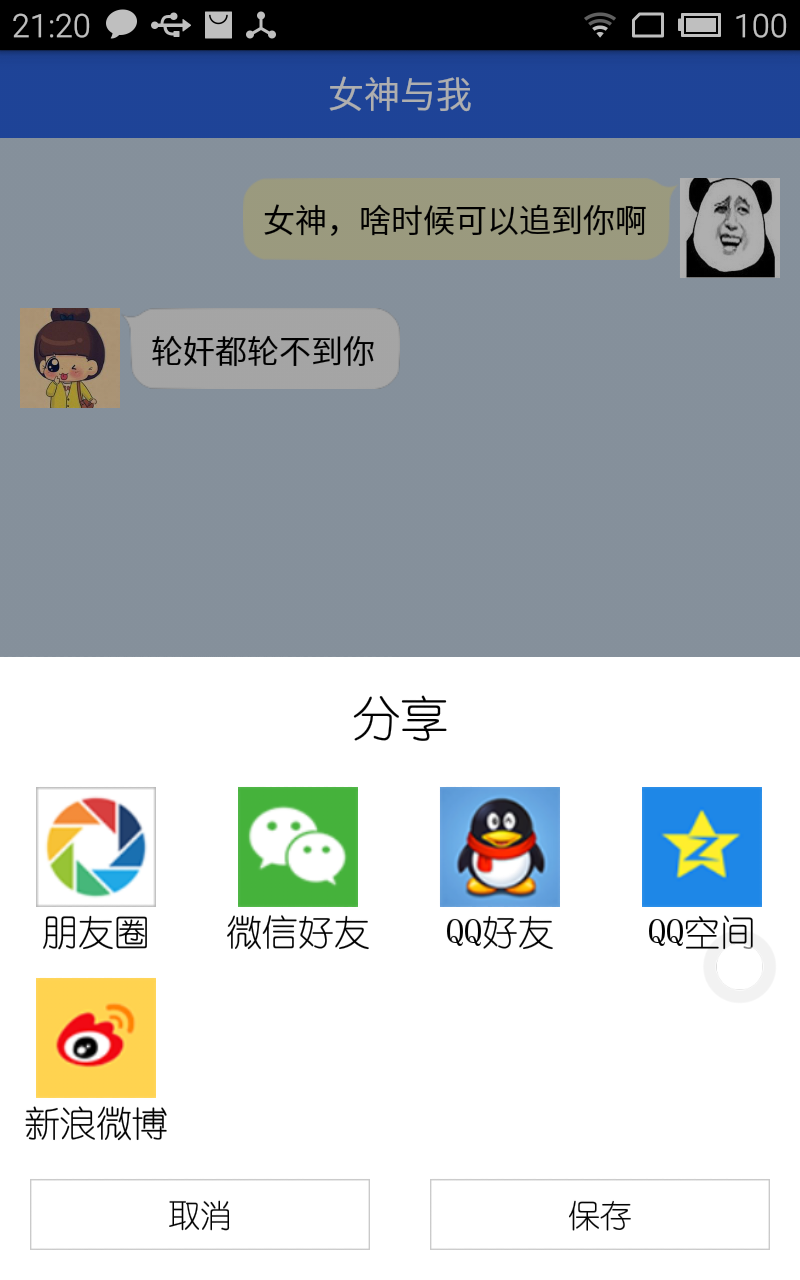The height and width of the screenshot is (1280, 800).
Task: Tap the cartoon girl avatar
Action: point(69,357)
